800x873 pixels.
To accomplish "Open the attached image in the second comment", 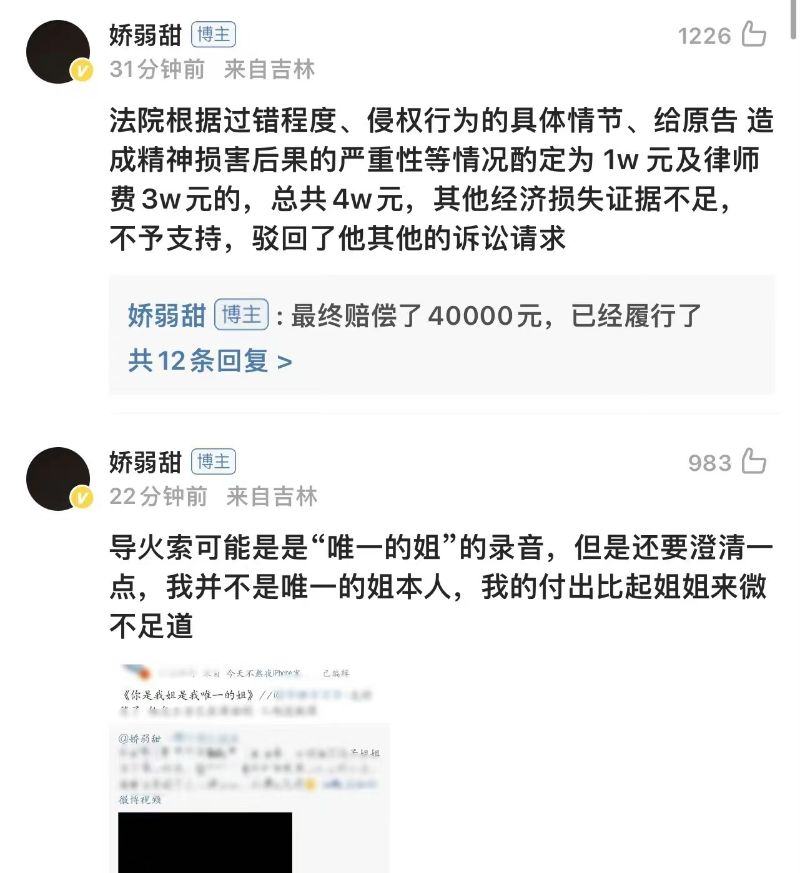I will (250, 765).
